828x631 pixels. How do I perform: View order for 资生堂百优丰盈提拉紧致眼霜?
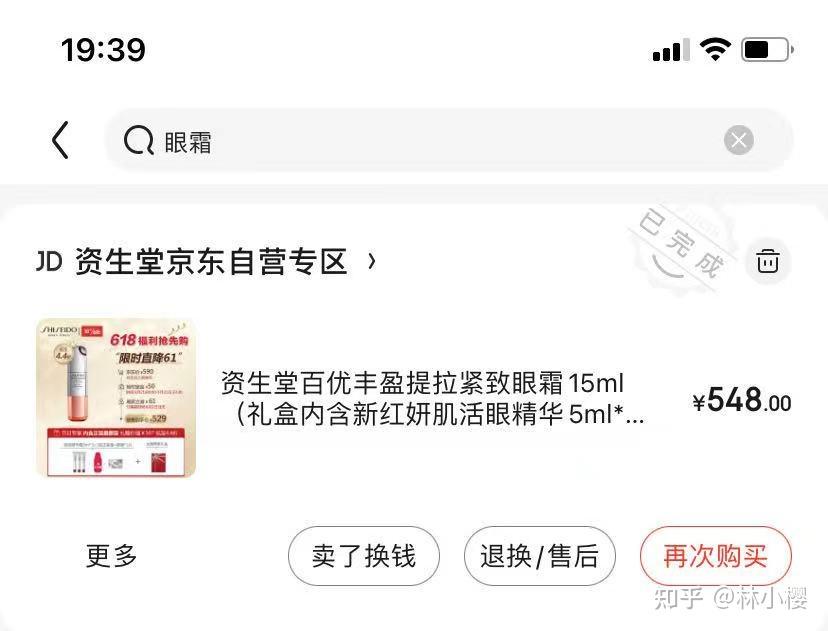(432, 398)
